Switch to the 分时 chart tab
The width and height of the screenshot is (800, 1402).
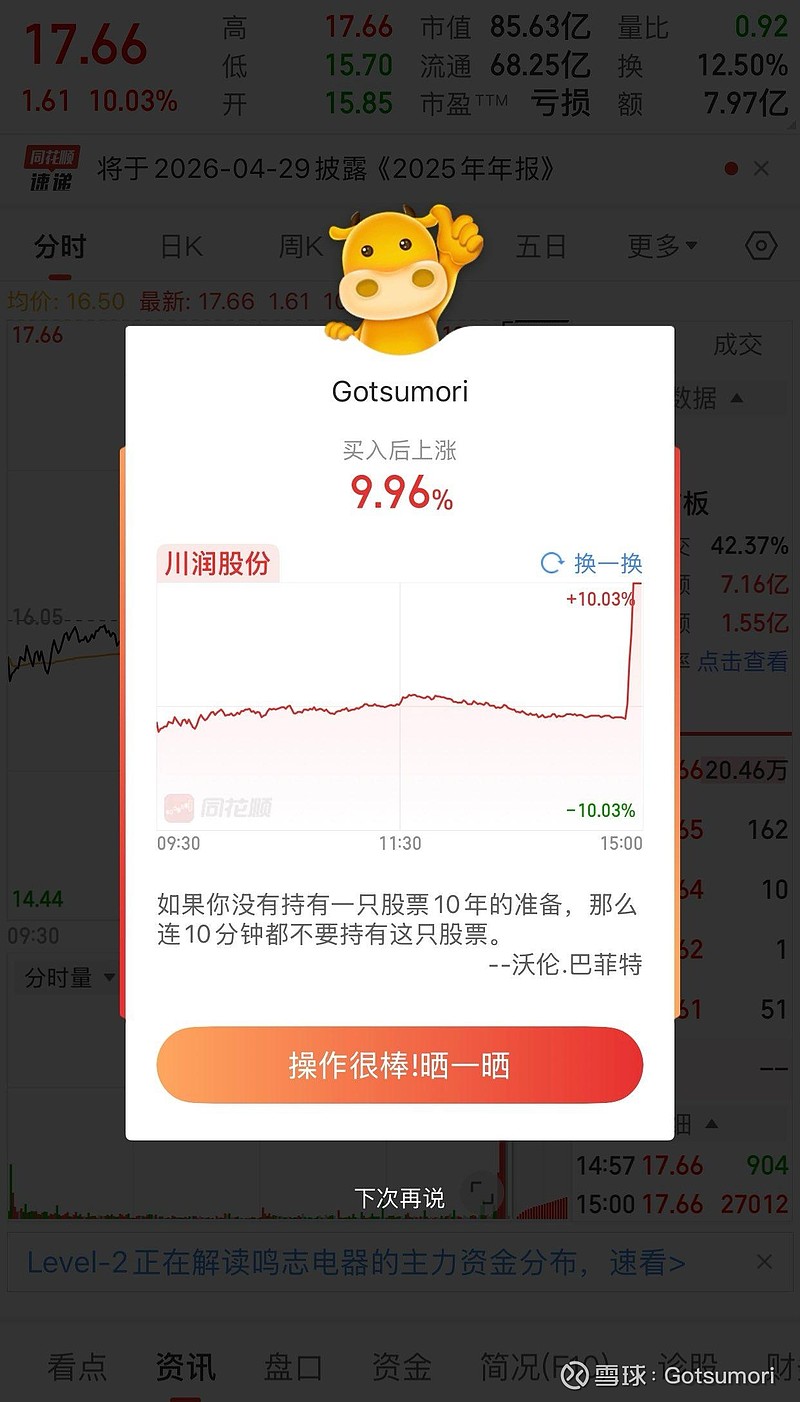60,246
